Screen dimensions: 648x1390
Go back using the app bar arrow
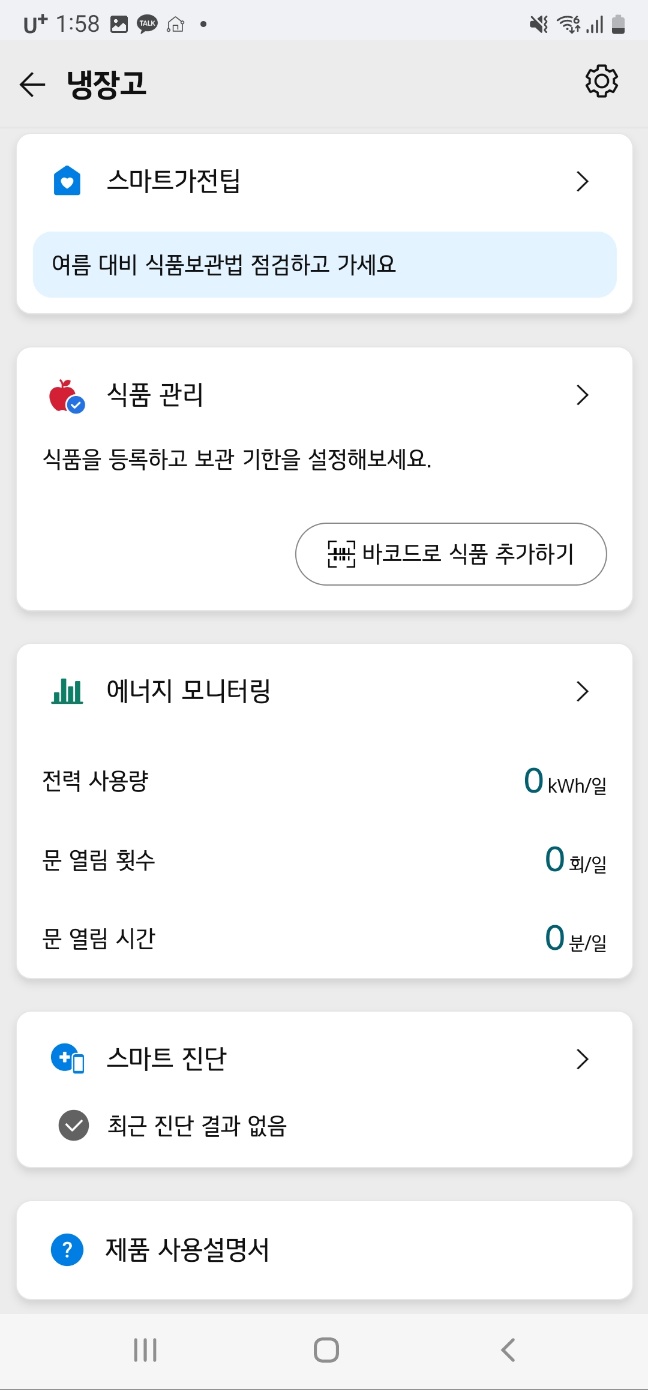click(33, 85)
